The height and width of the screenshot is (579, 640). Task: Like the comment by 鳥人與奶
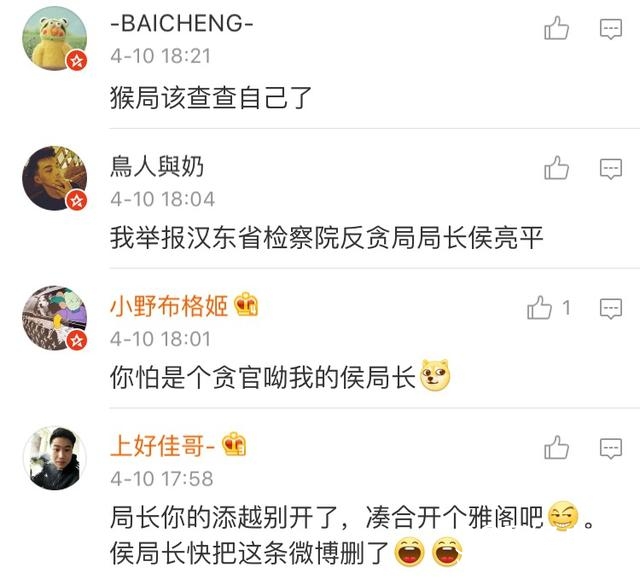(x=556, y=168)
